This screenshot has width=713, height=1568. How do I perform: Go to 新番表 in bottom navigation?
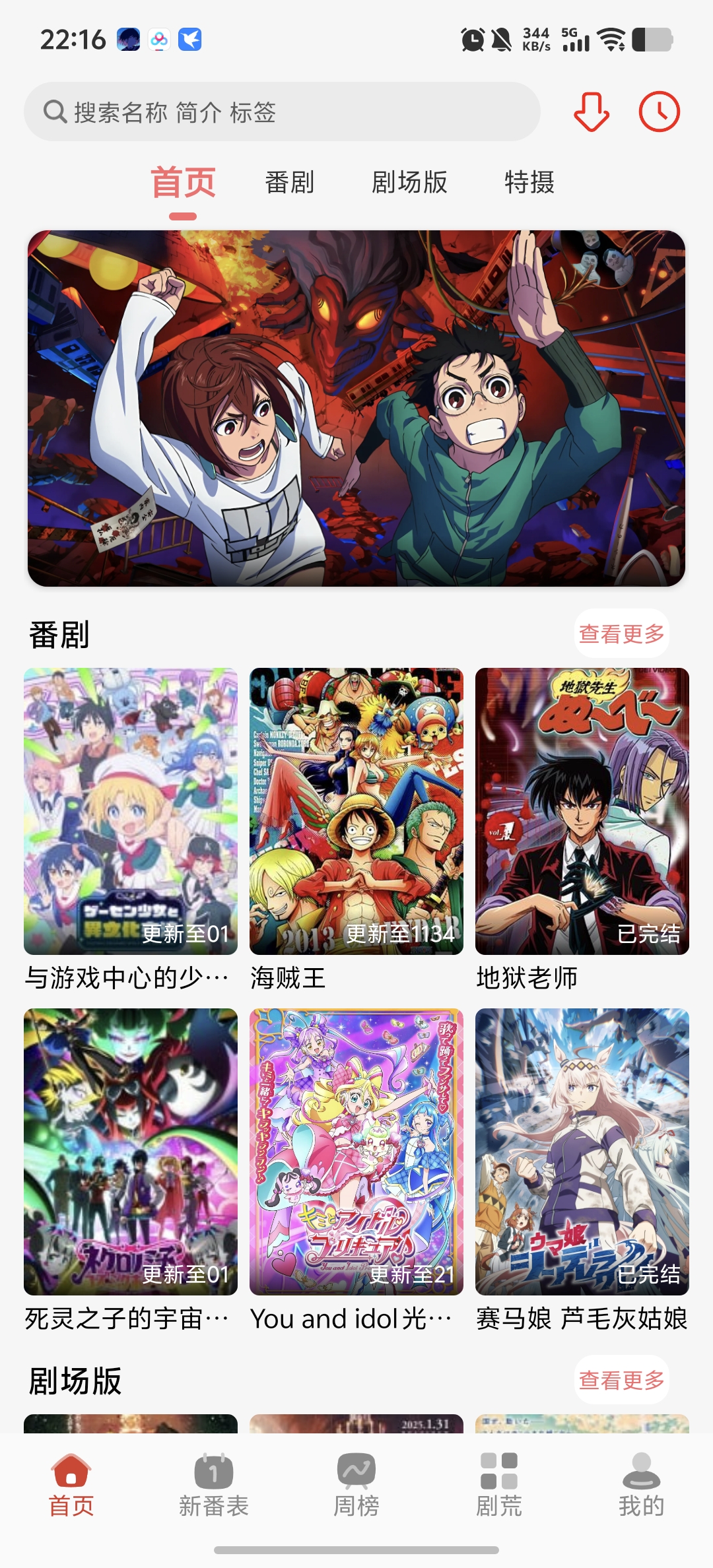coord(214,1486)
